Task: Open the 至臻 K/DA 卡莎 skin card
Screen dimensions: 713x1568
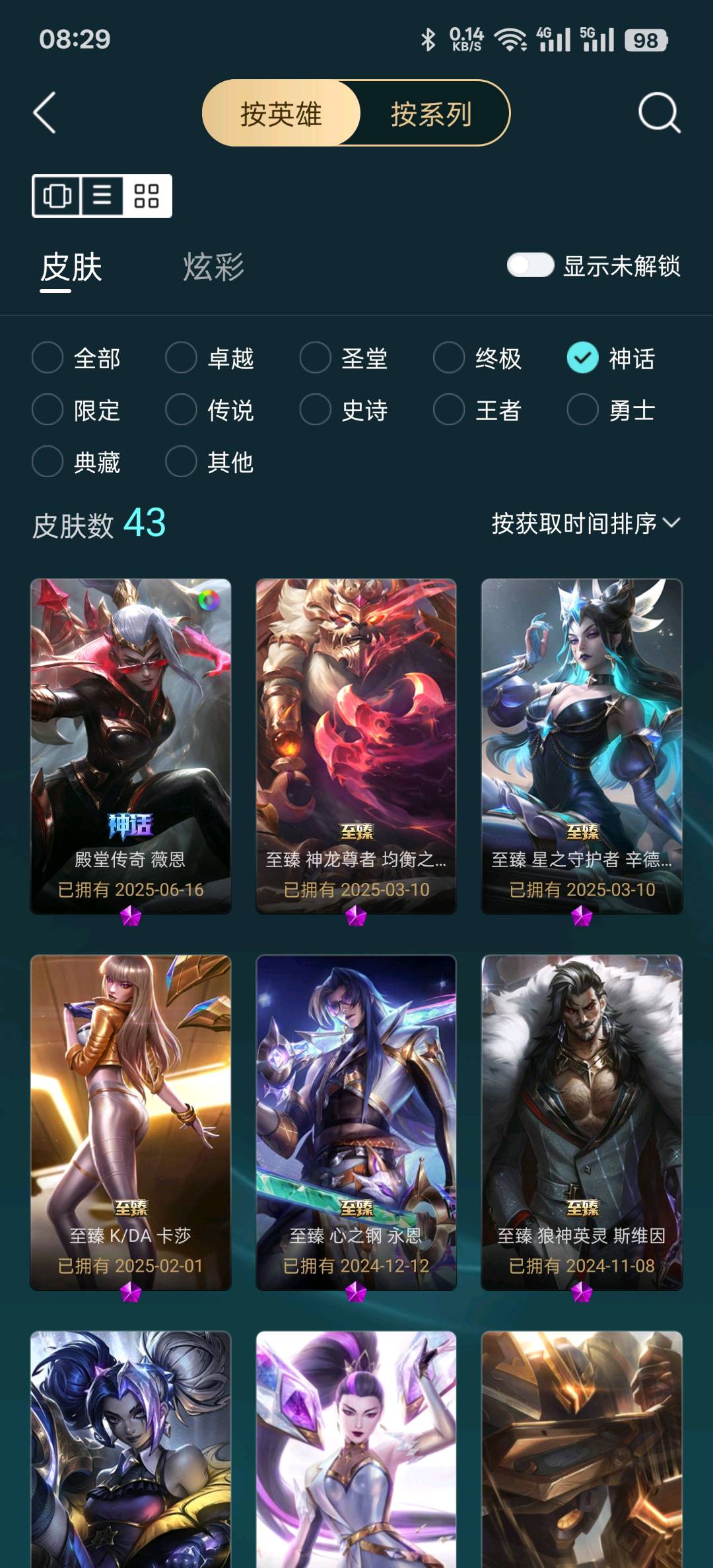Action: [x=131, y=1123]
